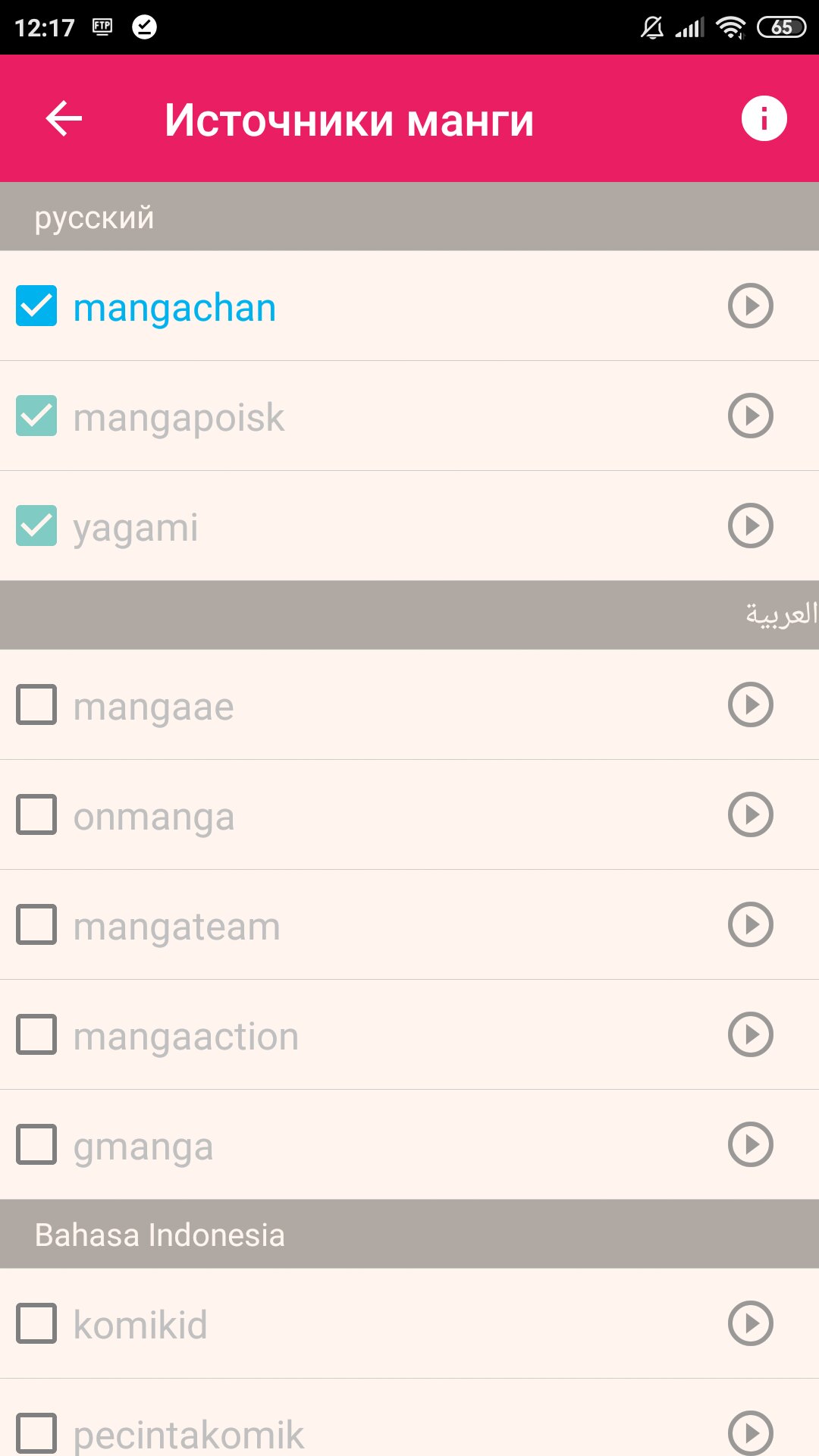The height and width of the screenshot is (1456, 819).
Task: Tap the play icon for mangateam
Action: click(x=751, y=924)
